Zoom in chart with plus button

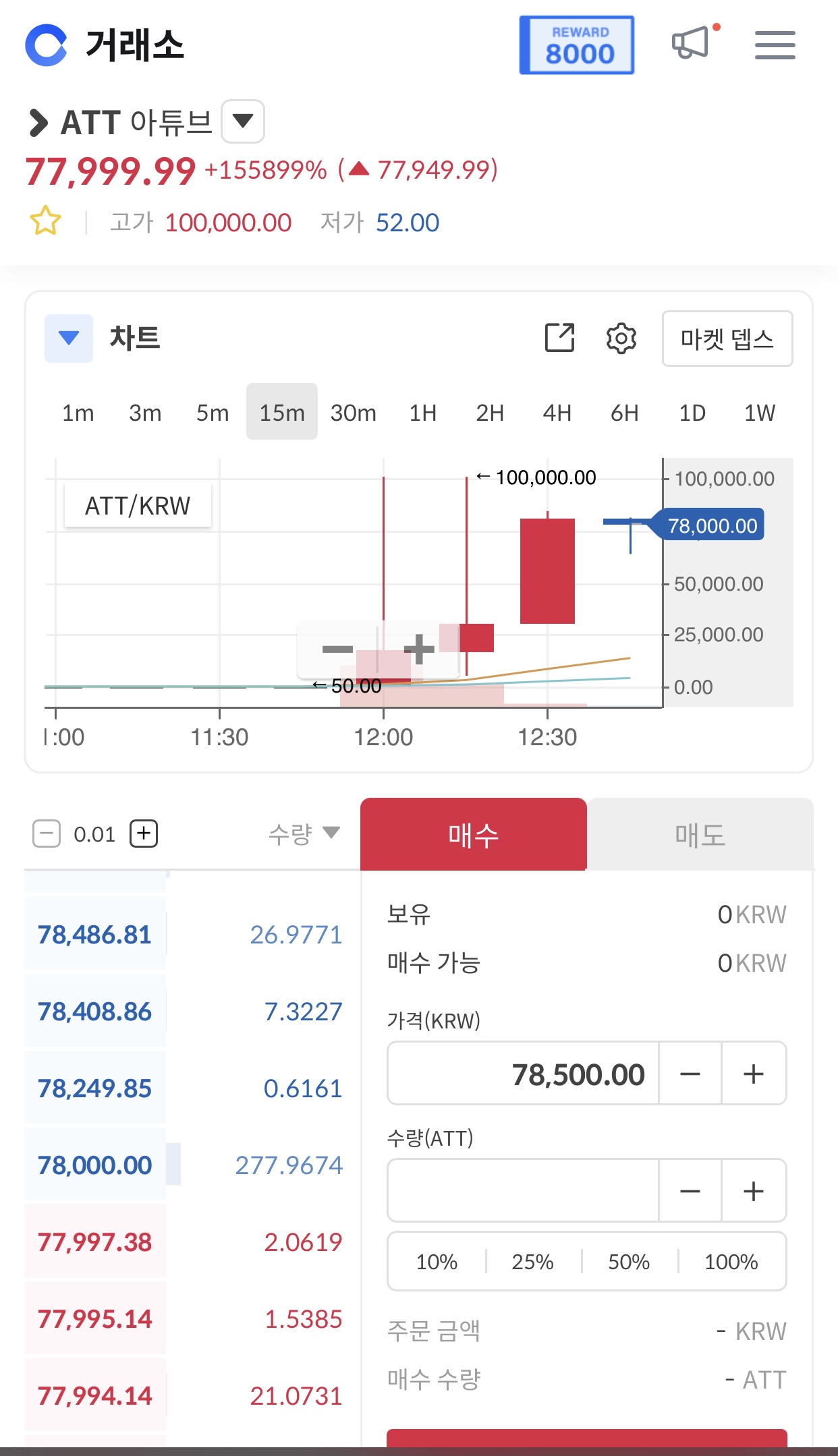419,649
